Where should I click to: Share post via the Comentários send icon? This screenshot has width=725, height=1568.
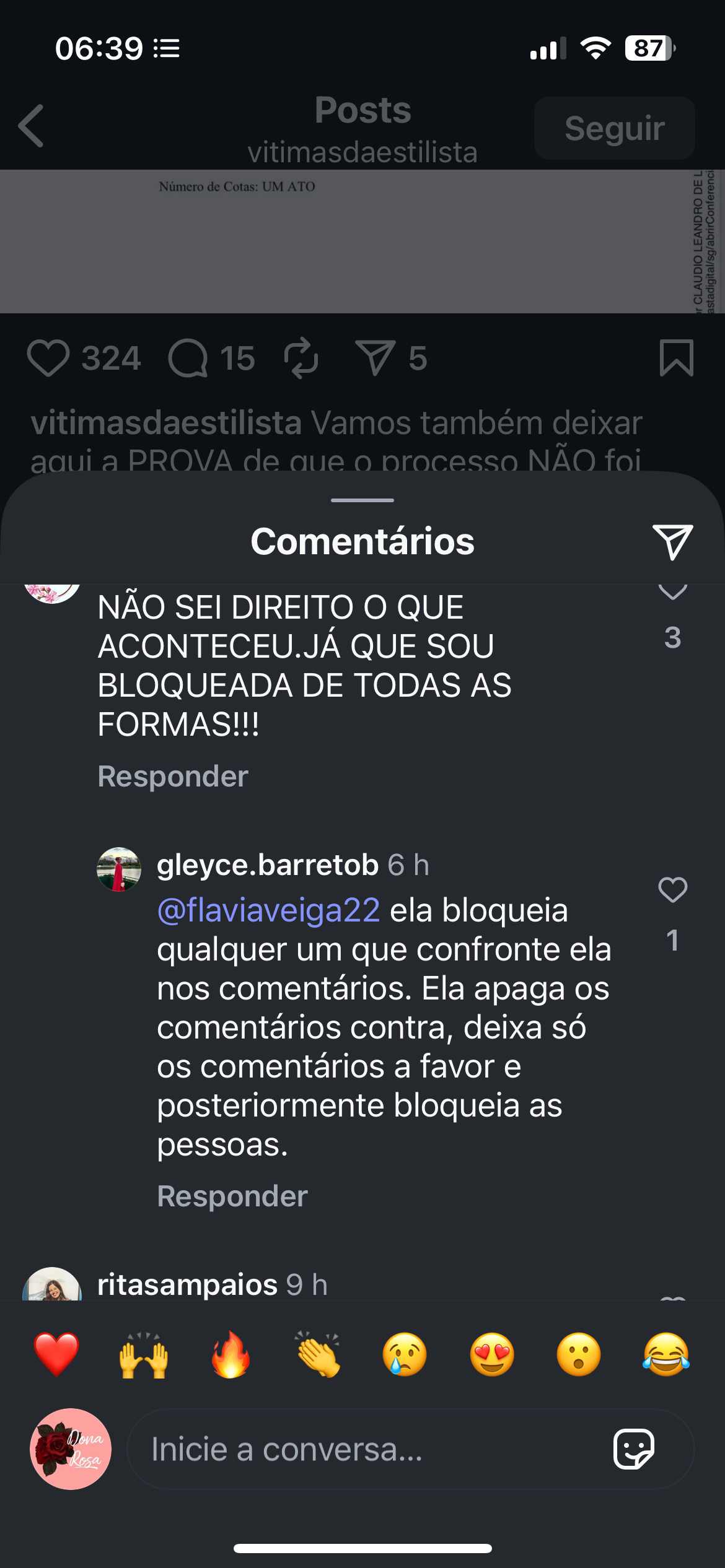tap(672, 542)
